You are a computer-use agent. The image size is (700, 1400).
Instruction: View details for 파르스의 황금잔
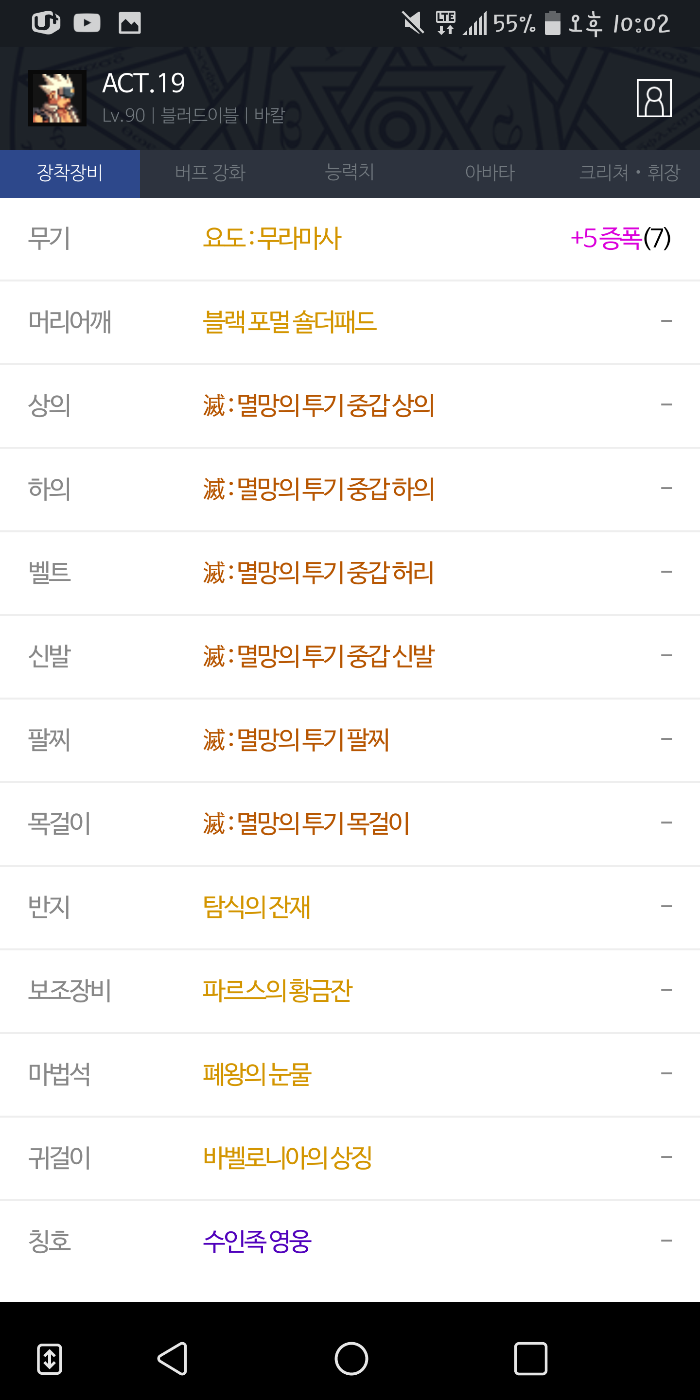277,991
